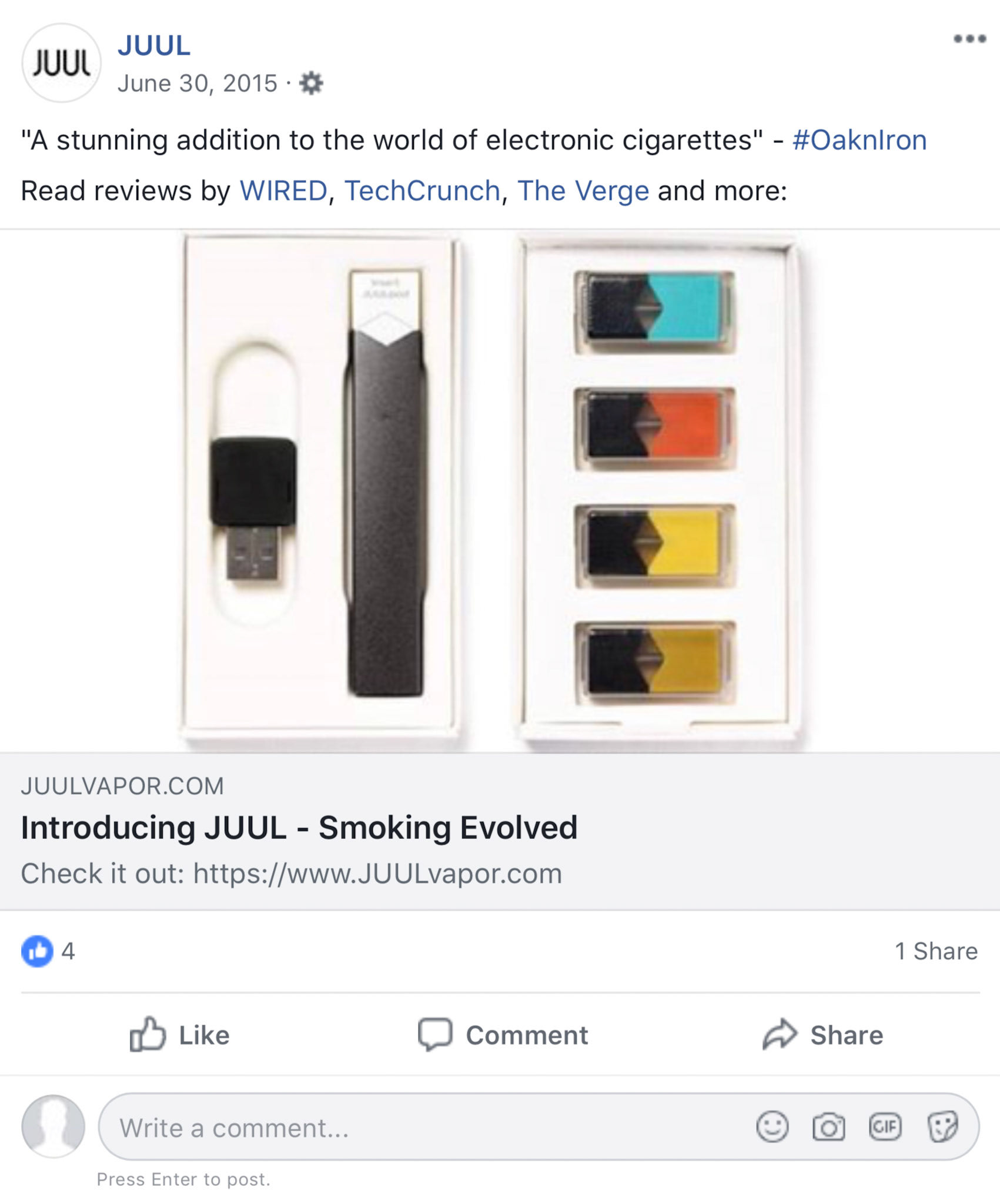Insert an emoji in the comment

pyautogui.click(x=772, y=1127)
